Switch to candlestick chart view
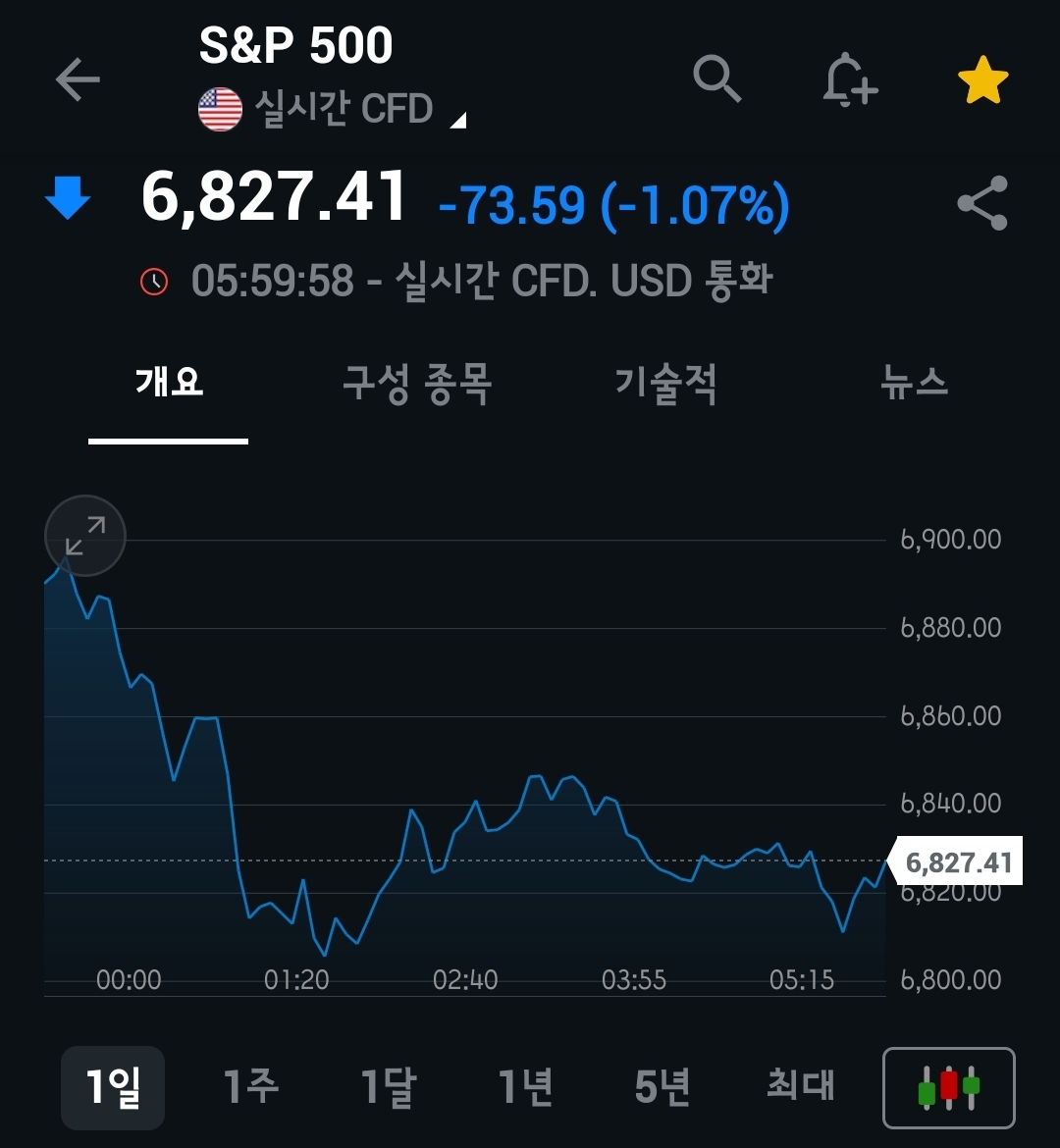The height and width of the screenshot is (1148, 1060). [948, 1087]
